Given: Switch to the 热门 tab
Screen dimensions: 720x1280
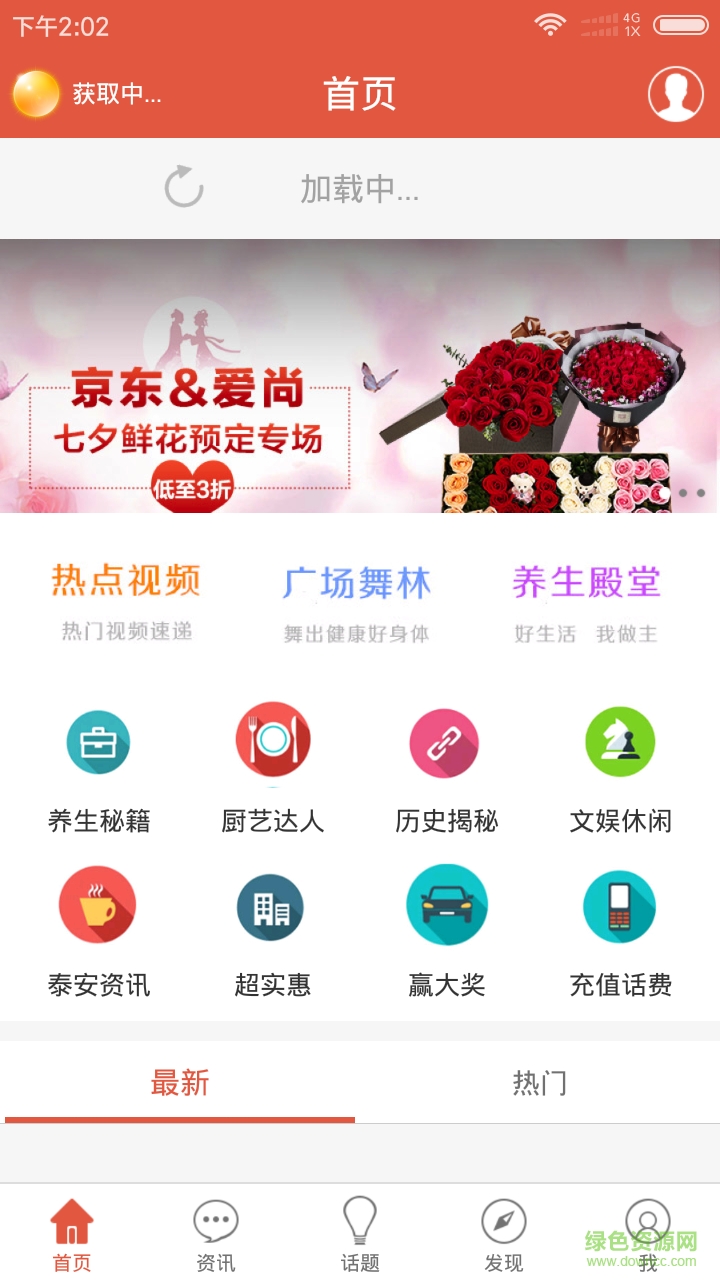Looking at the screenshot, I should click(540, 1082).
